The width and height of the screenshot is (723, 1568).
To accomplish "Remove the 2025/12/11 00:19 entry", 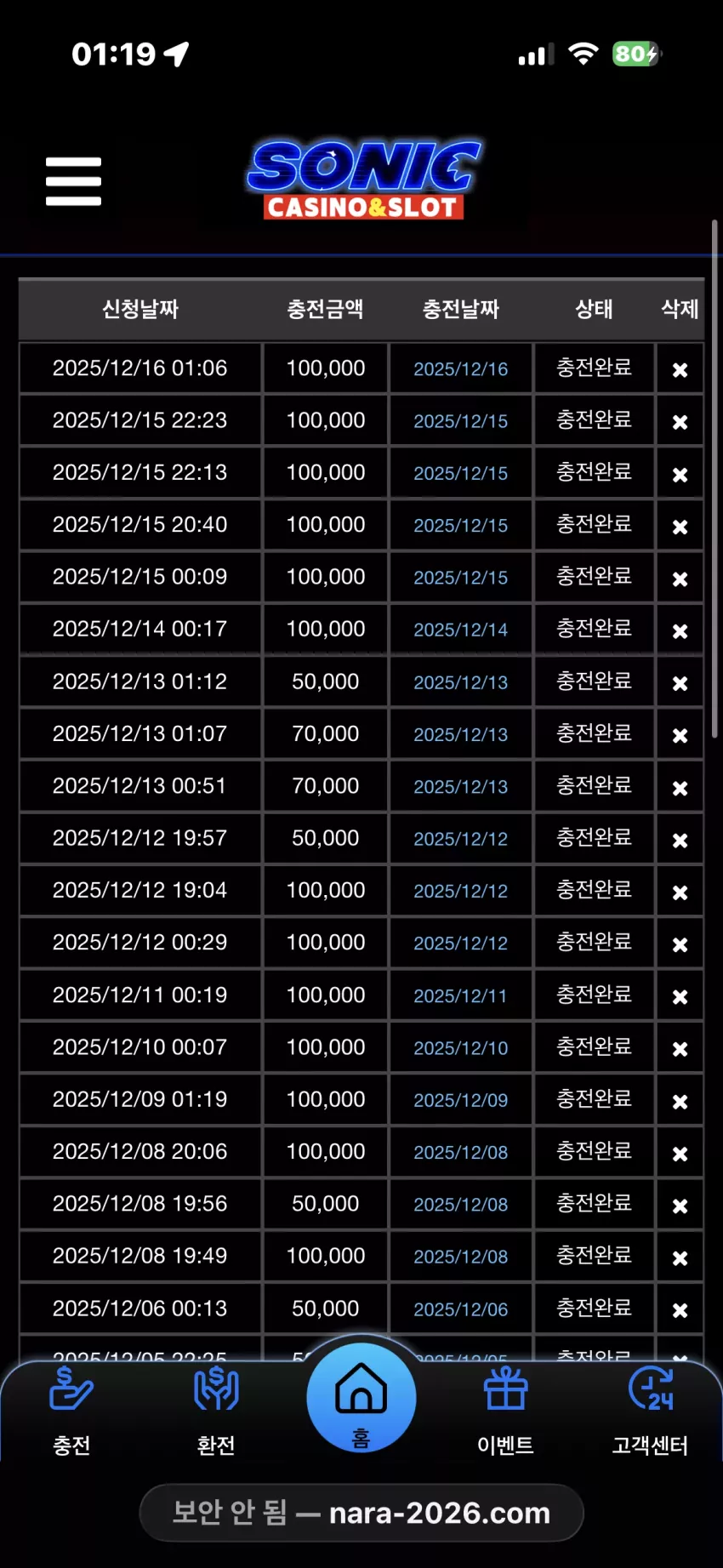I will pos(680,996).
